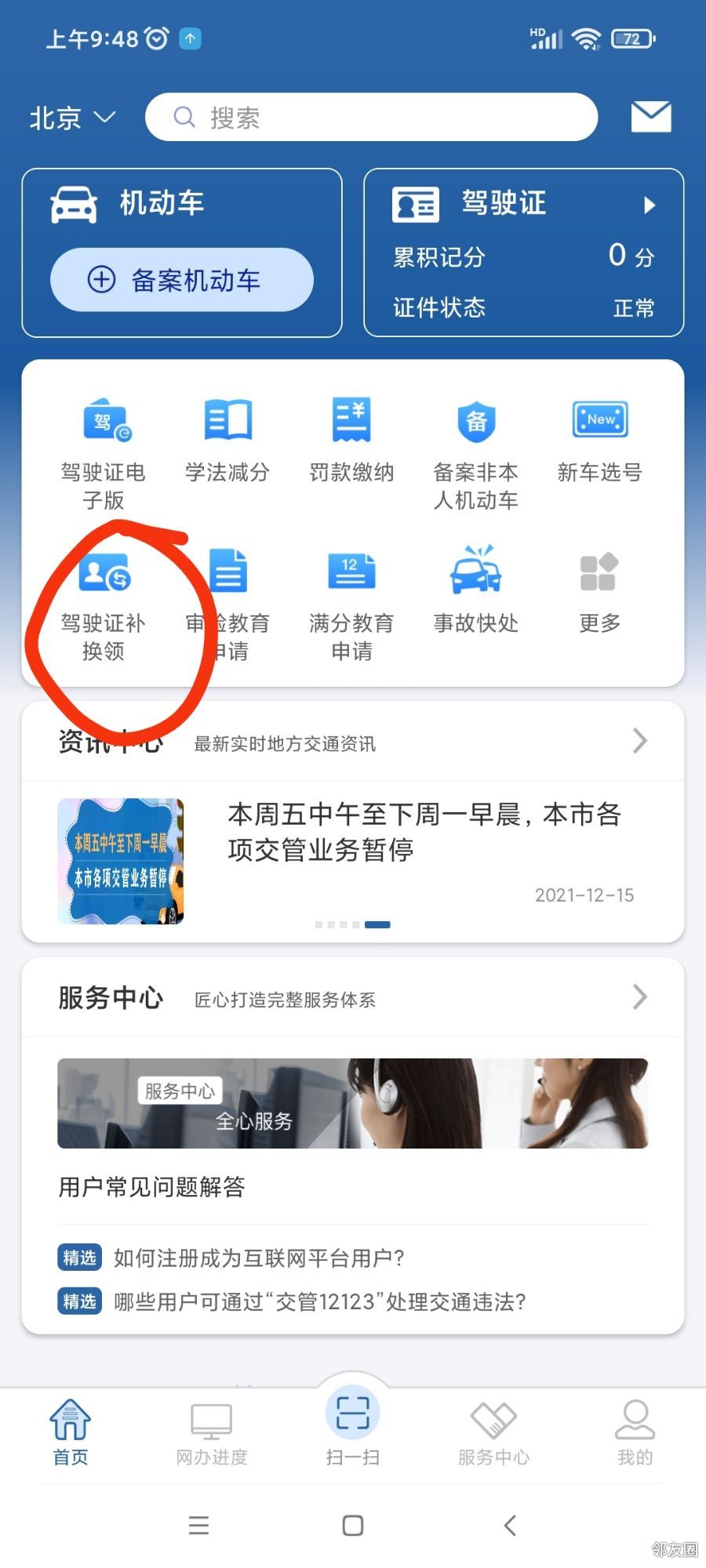Show 更多 services
This screenshot has height=1568, width=706.
pyautogui.click(x=600, y=590)
